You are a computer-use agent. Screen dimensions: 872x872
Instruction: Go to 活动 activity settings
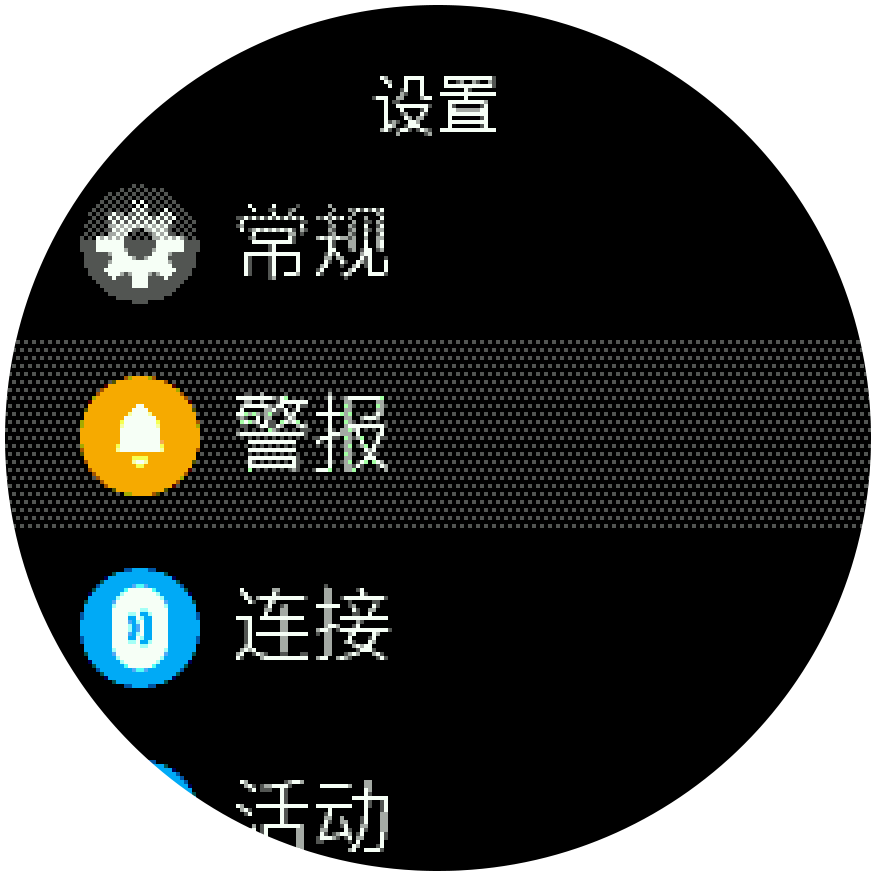coord(310,815)
